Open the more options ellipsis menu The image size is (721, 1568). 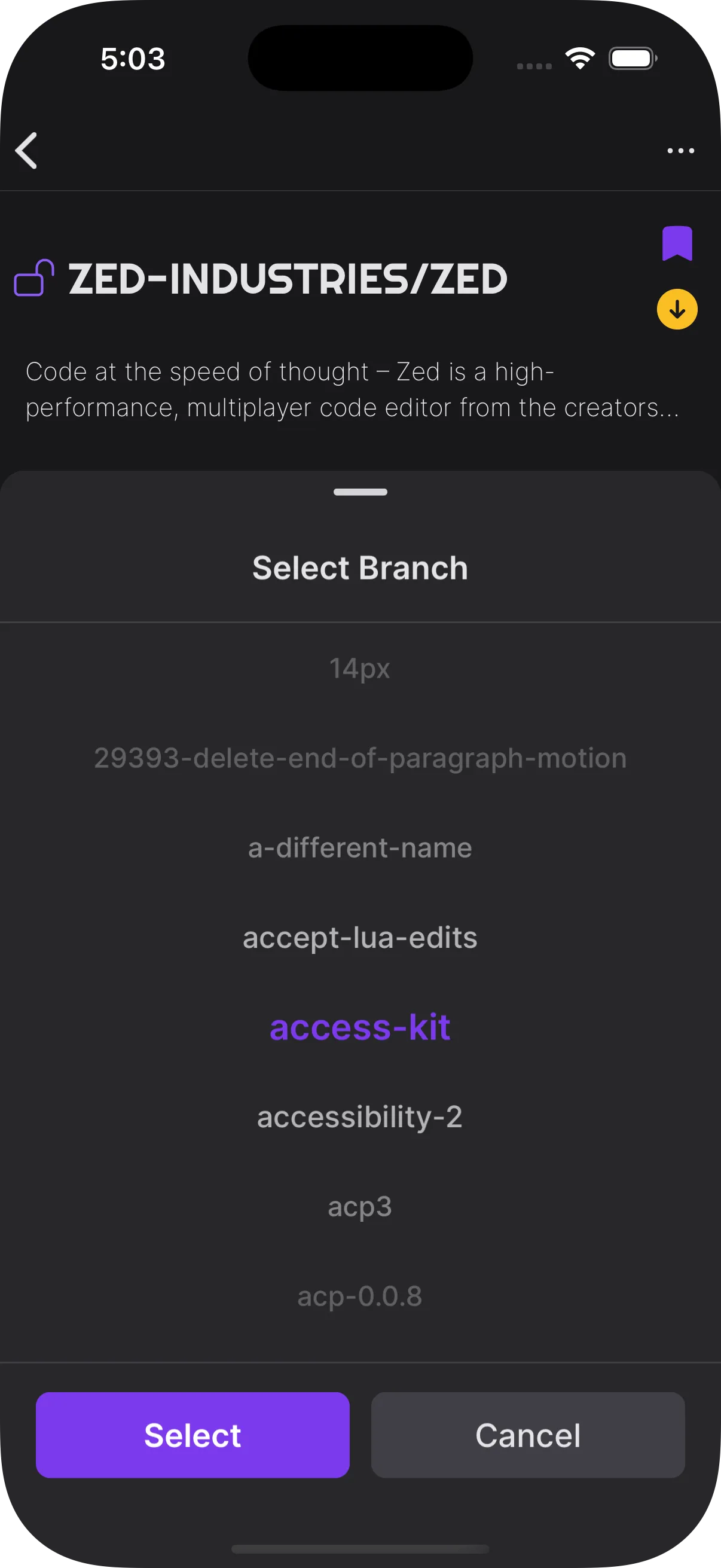(680, 150)
